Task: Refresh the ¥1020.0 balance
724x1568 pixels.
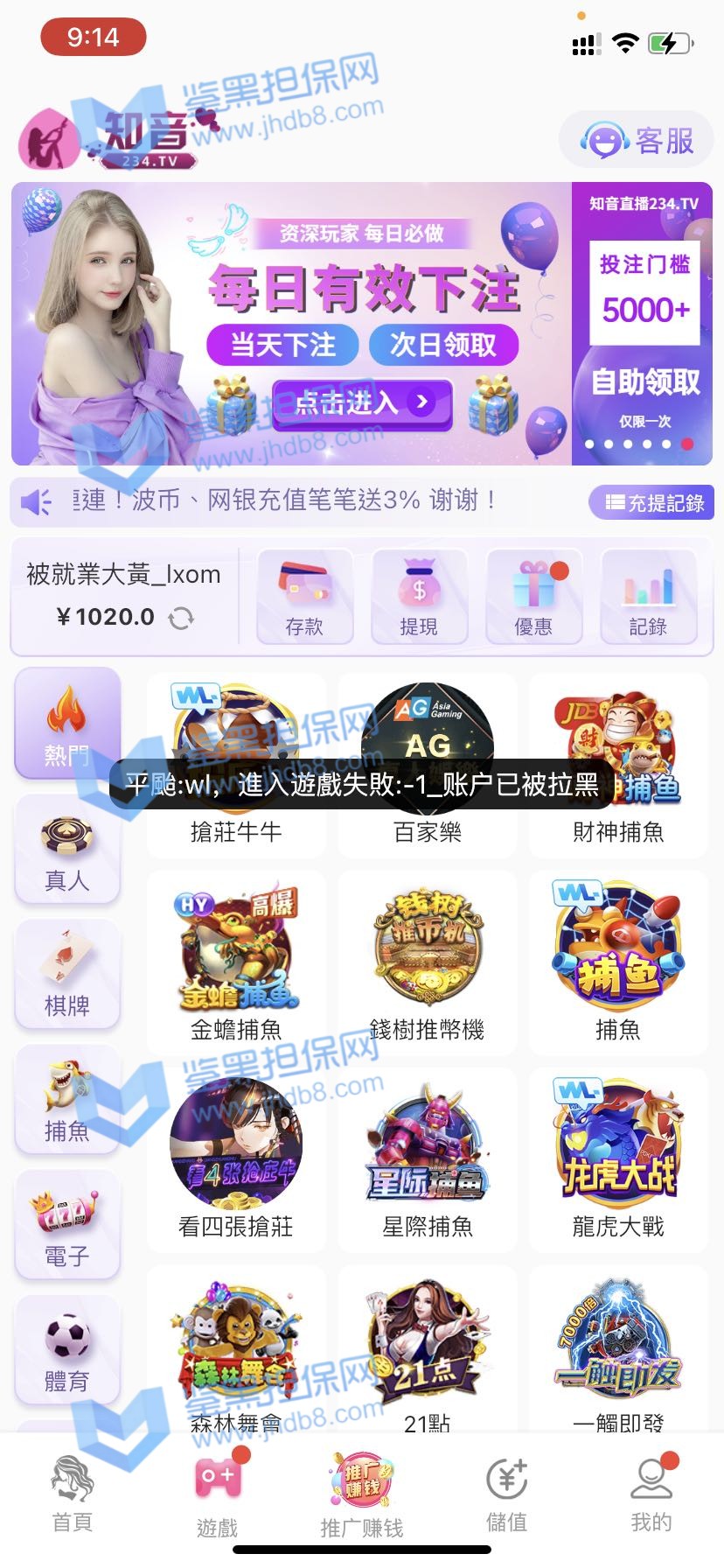Action: coord(181,619)
